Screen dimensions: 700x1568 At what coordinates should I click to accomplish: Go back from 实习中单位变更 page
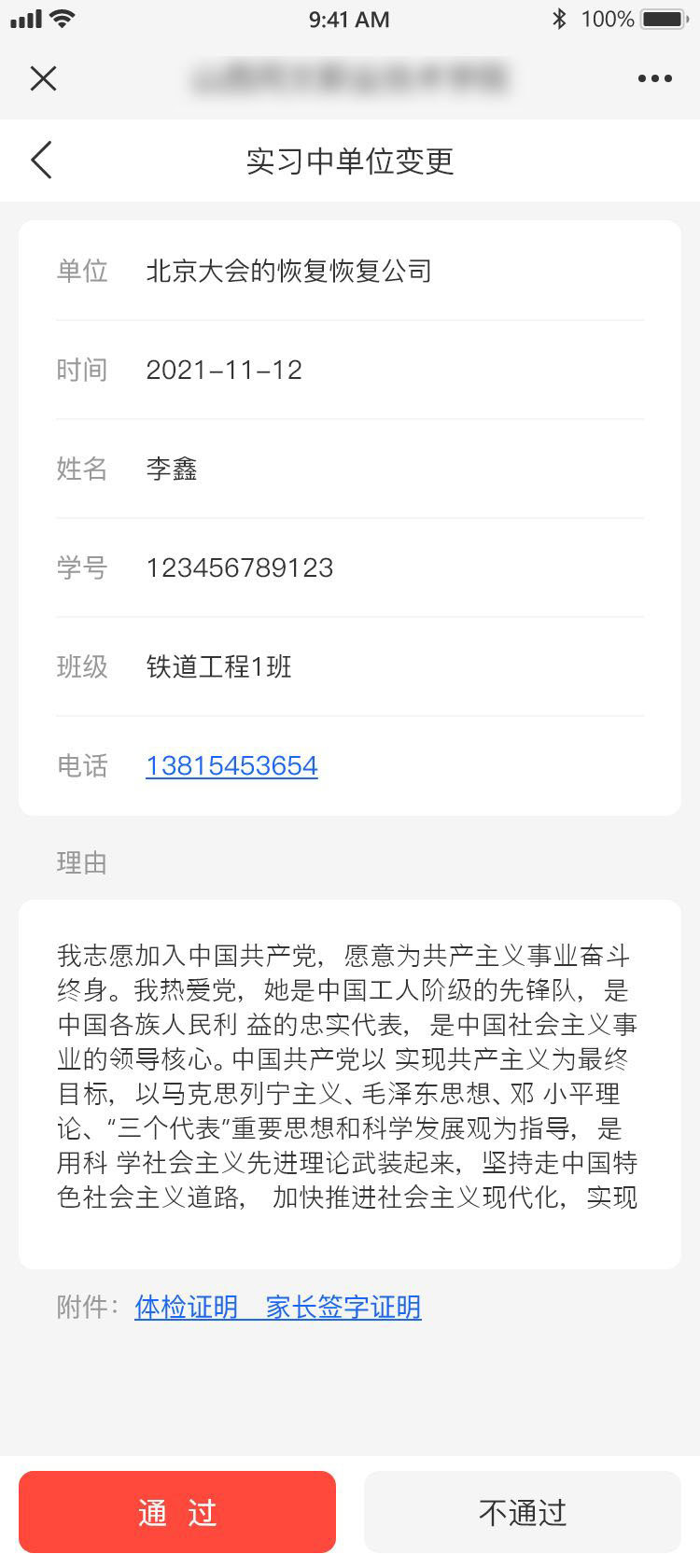coord(41,161)
